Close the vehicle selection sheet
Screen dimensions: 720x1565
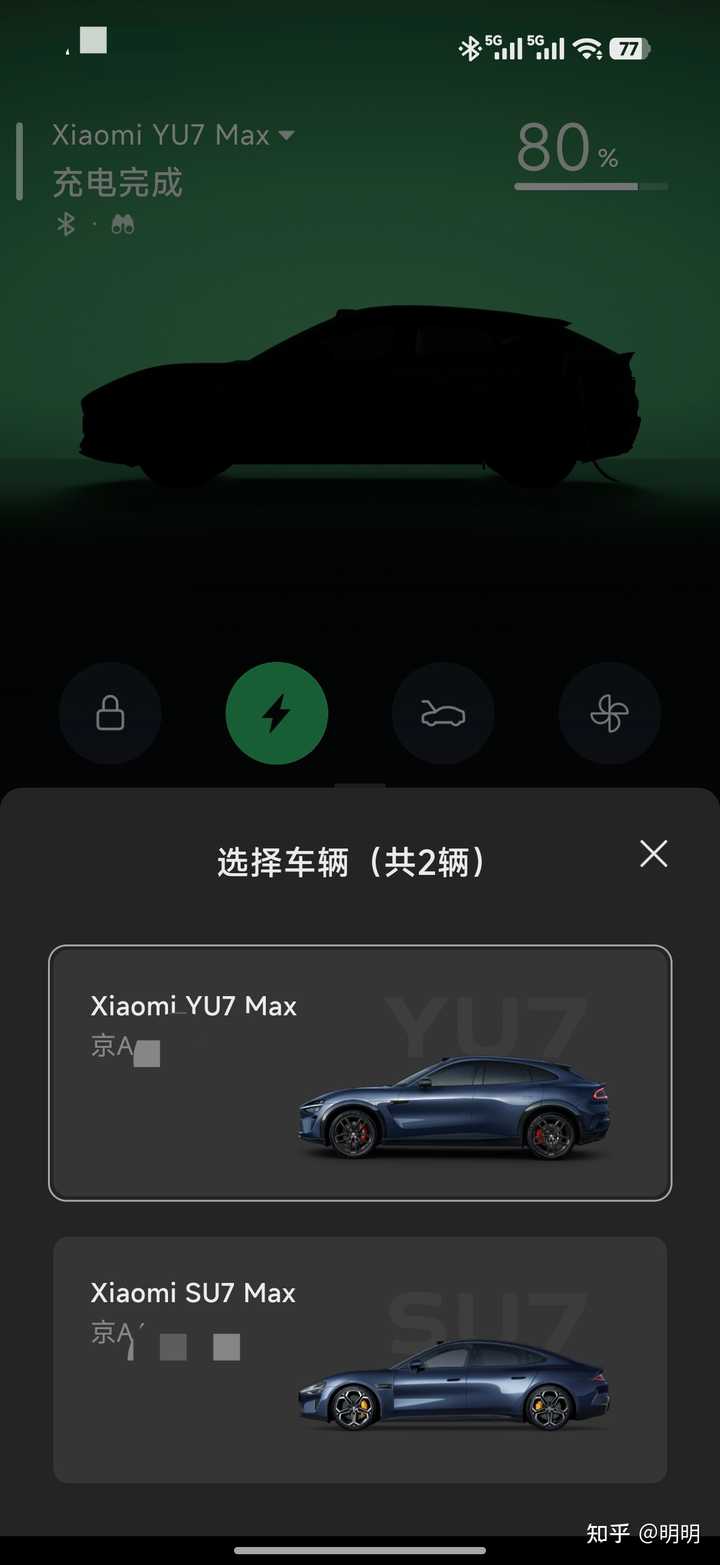(x=653, y=853)
